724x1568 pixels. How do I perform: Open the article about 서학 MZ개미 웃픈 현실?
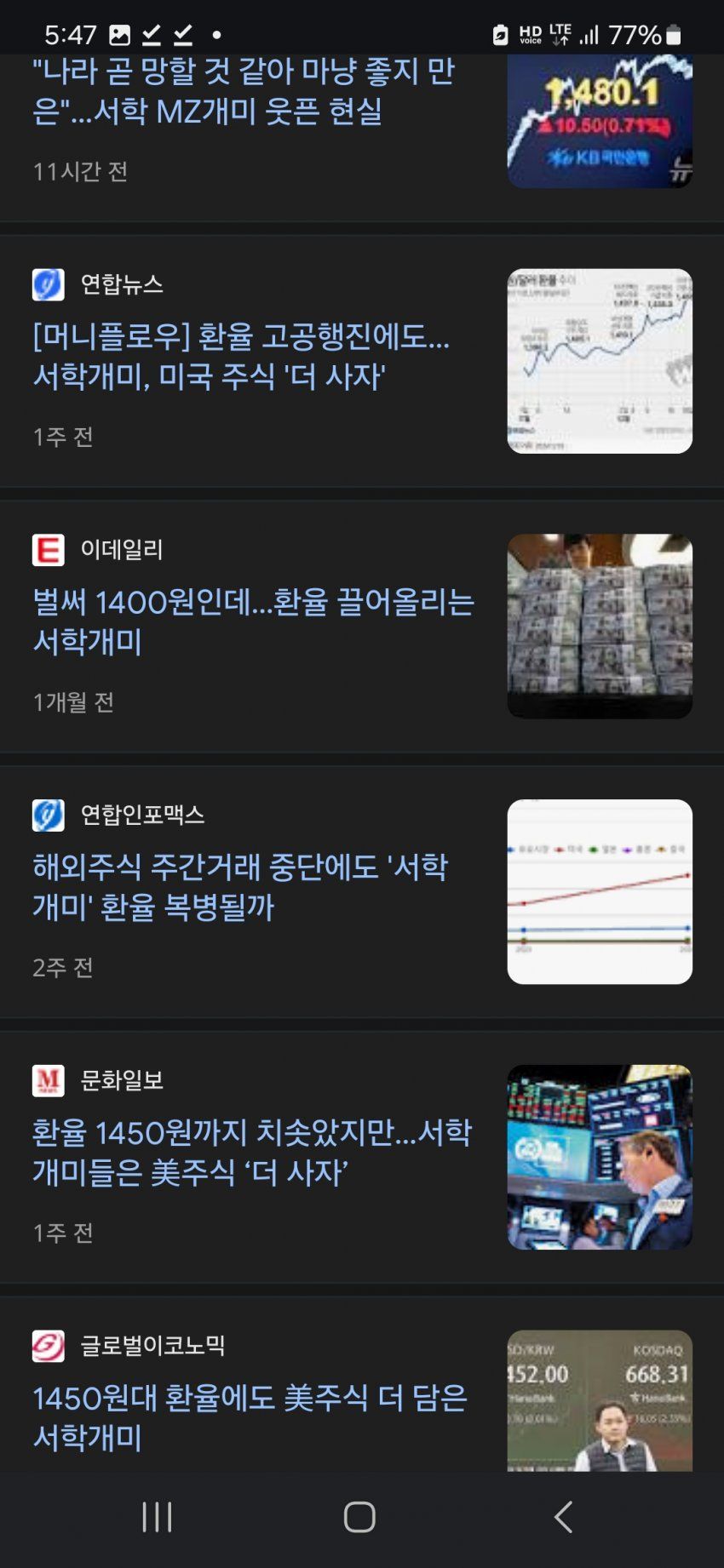click(244, 92)
